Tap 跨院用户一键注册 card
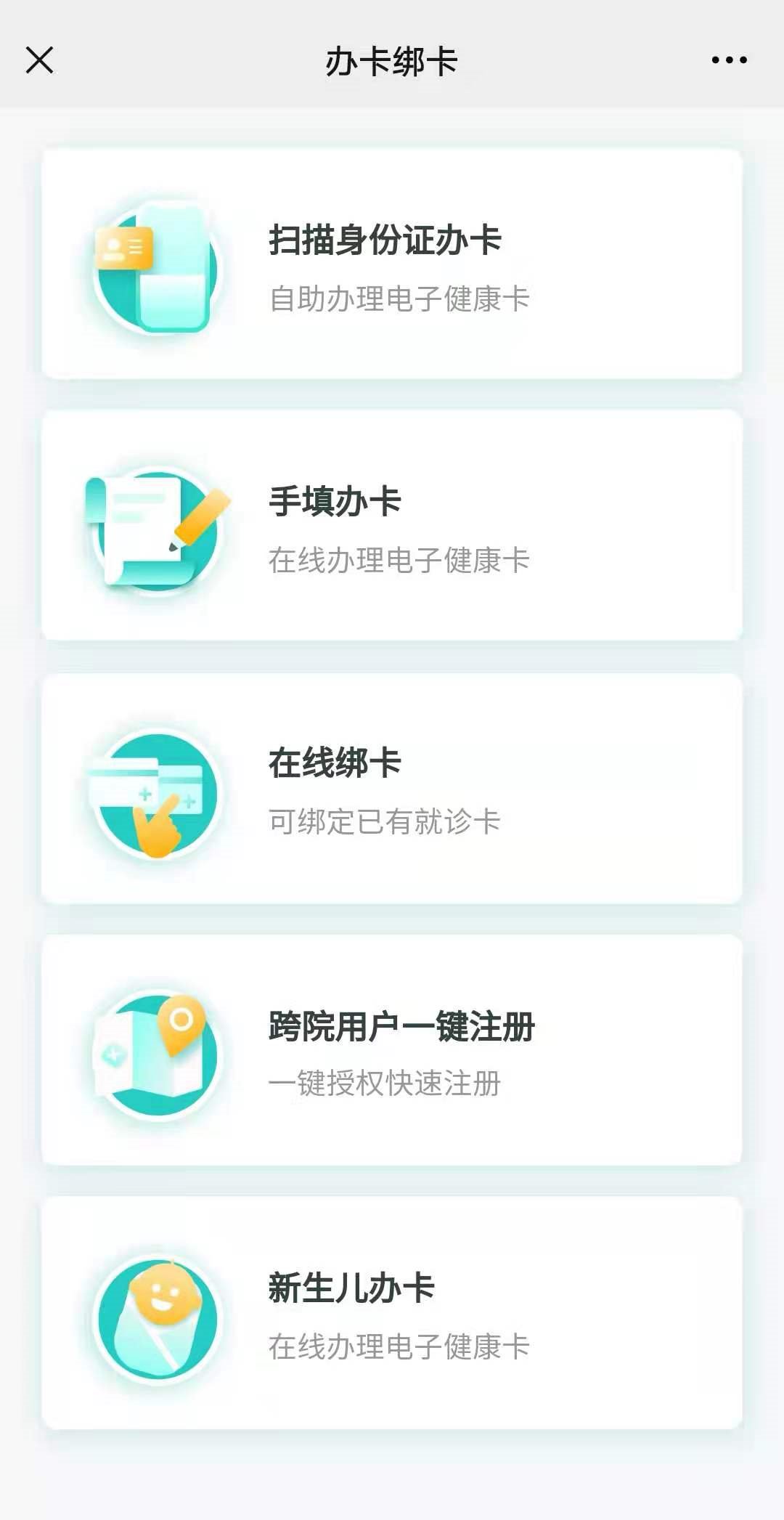The height and width of the screenshot is (1520, 784). point(392,1050)
